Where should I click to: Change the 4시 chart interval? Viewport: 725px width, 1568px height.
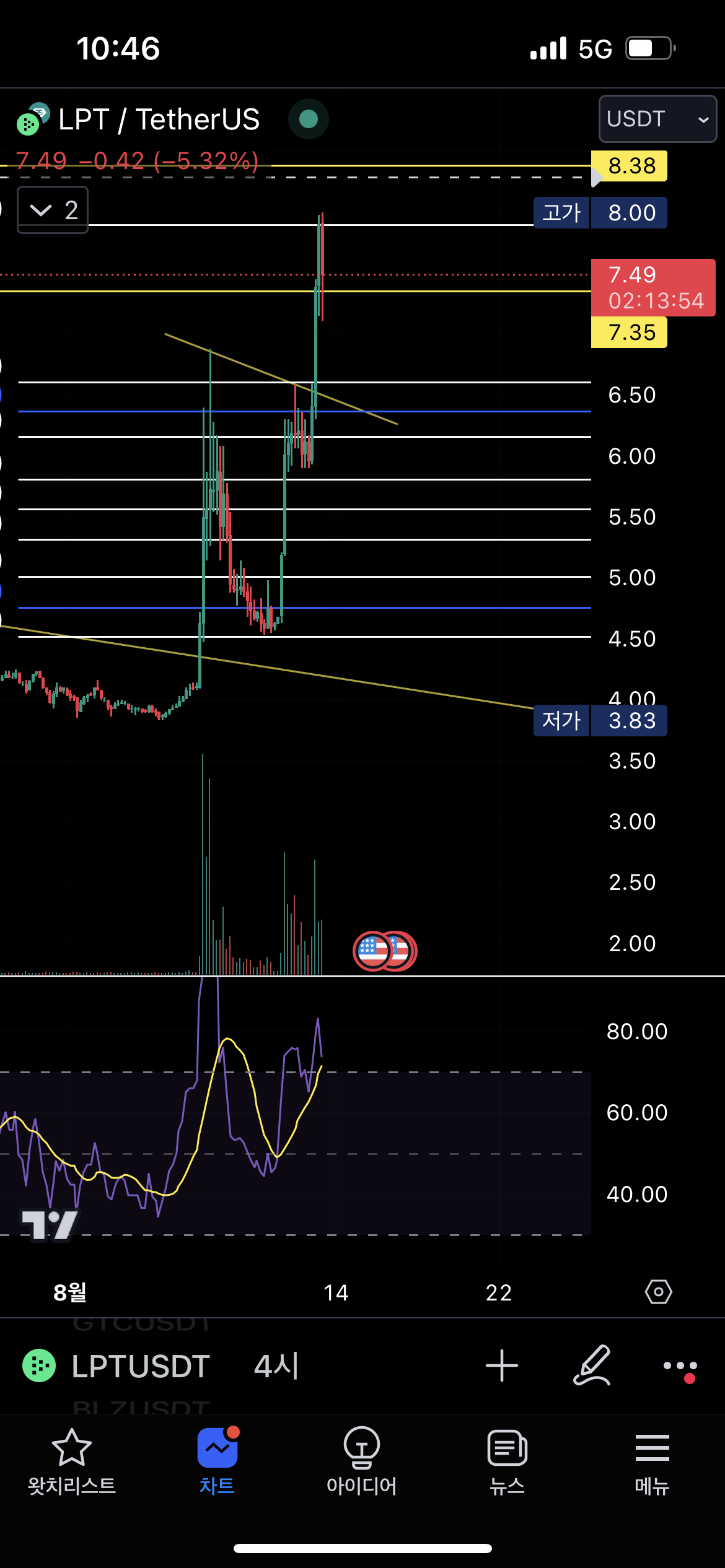click(x=276, y=1366)
